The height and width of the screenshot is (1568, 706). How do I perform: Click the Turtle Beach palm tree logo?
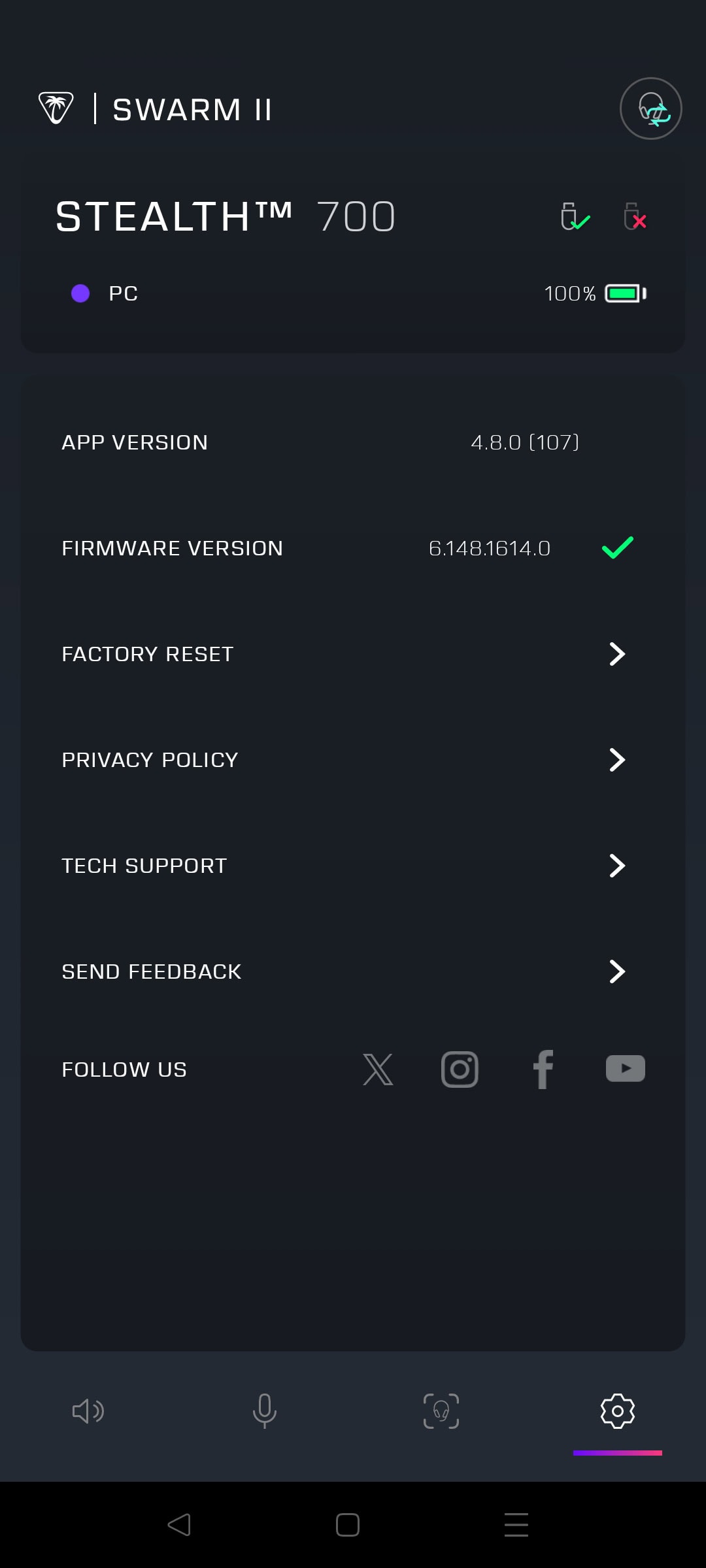click(56, 106)
